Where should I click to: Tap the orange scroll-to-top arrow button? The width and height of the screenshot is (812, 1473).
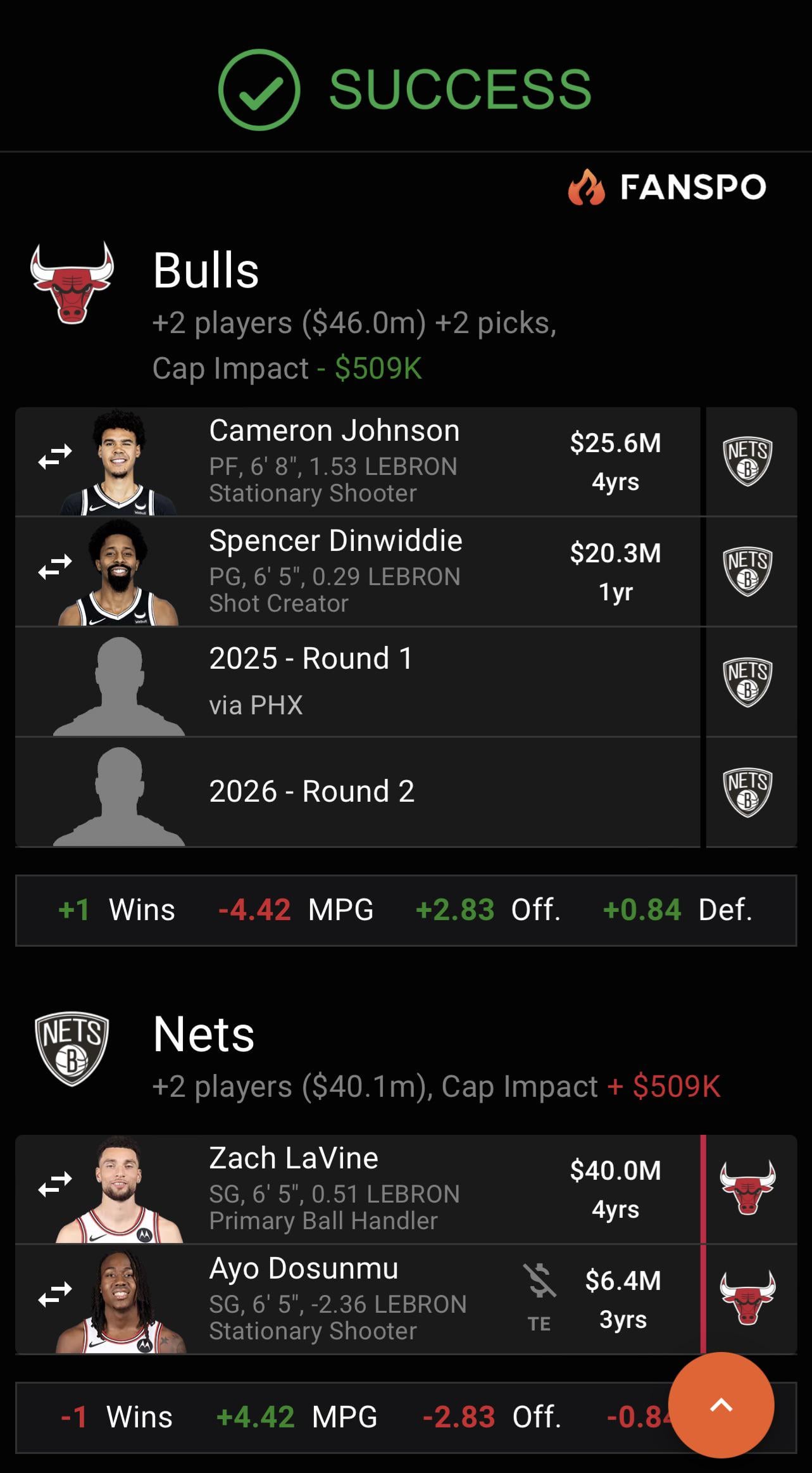tap(721, 1405)
